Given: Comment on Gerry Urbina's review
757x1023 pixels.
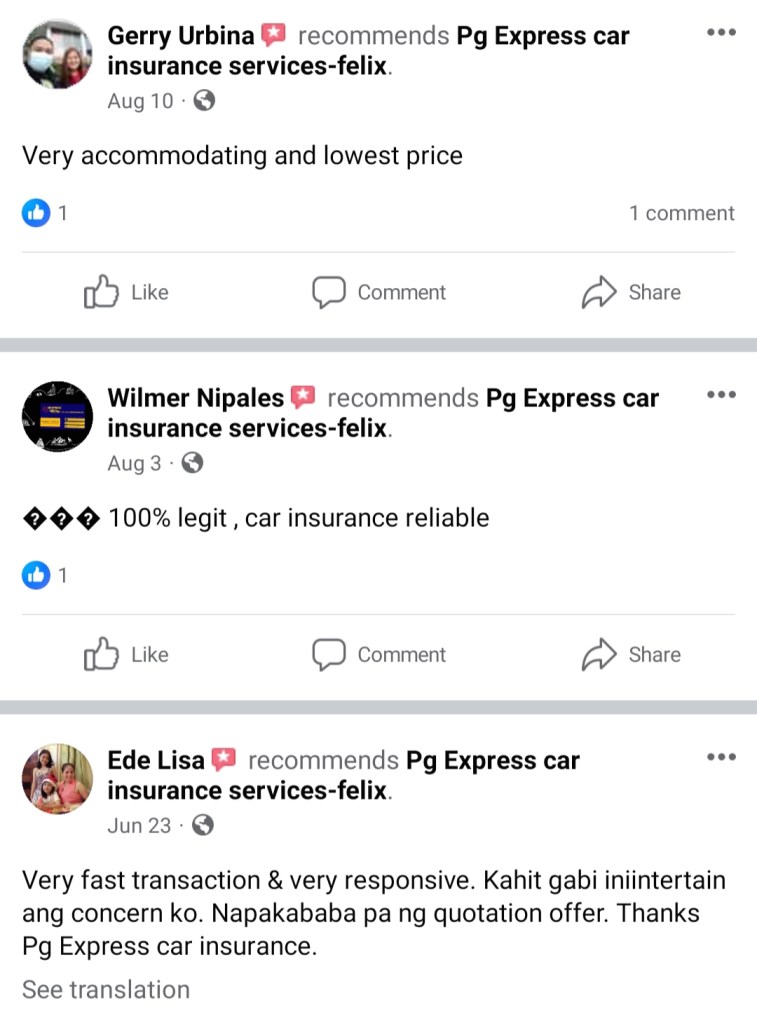Looking at the screenshot, I should [x=378, y=293].
